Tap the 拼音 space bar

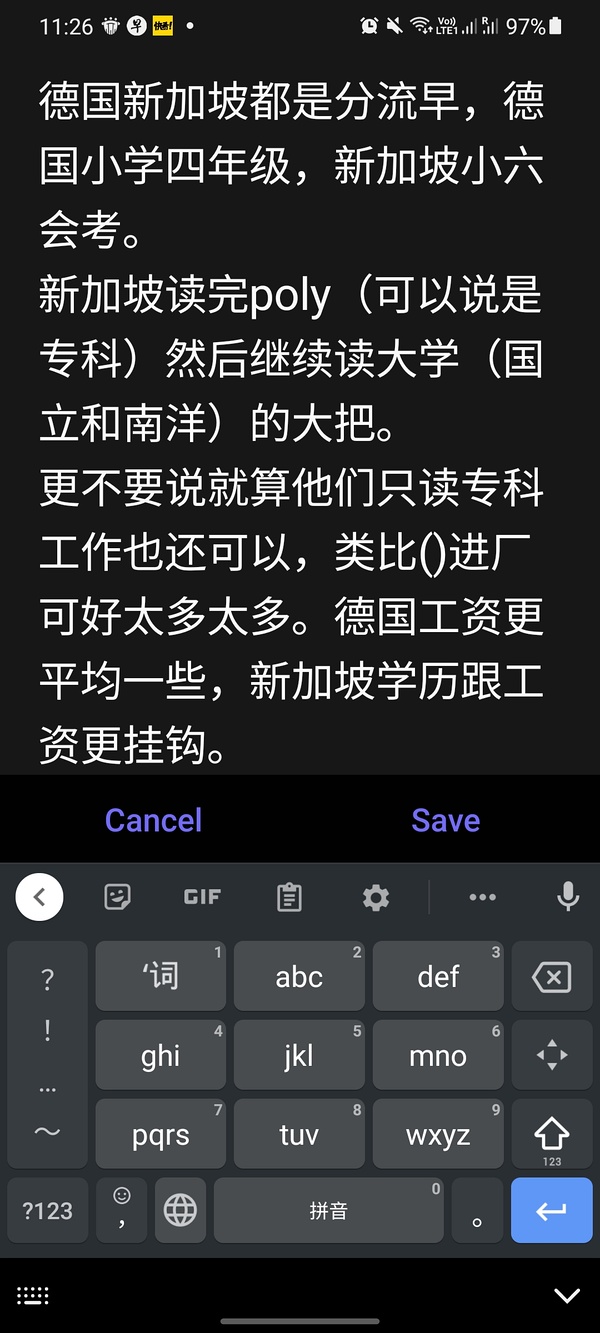pyautogui.click(x=328, y=1211)
